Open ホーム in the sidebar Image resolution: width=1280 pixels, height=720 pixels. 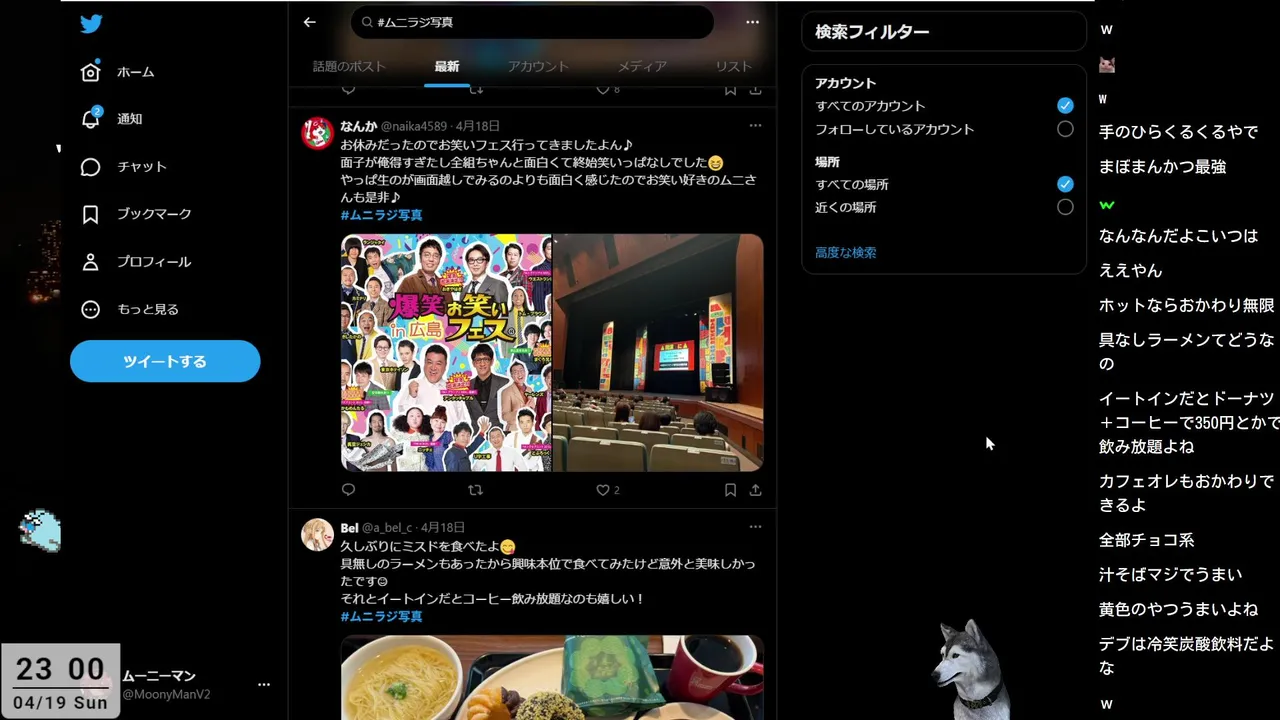120,72
